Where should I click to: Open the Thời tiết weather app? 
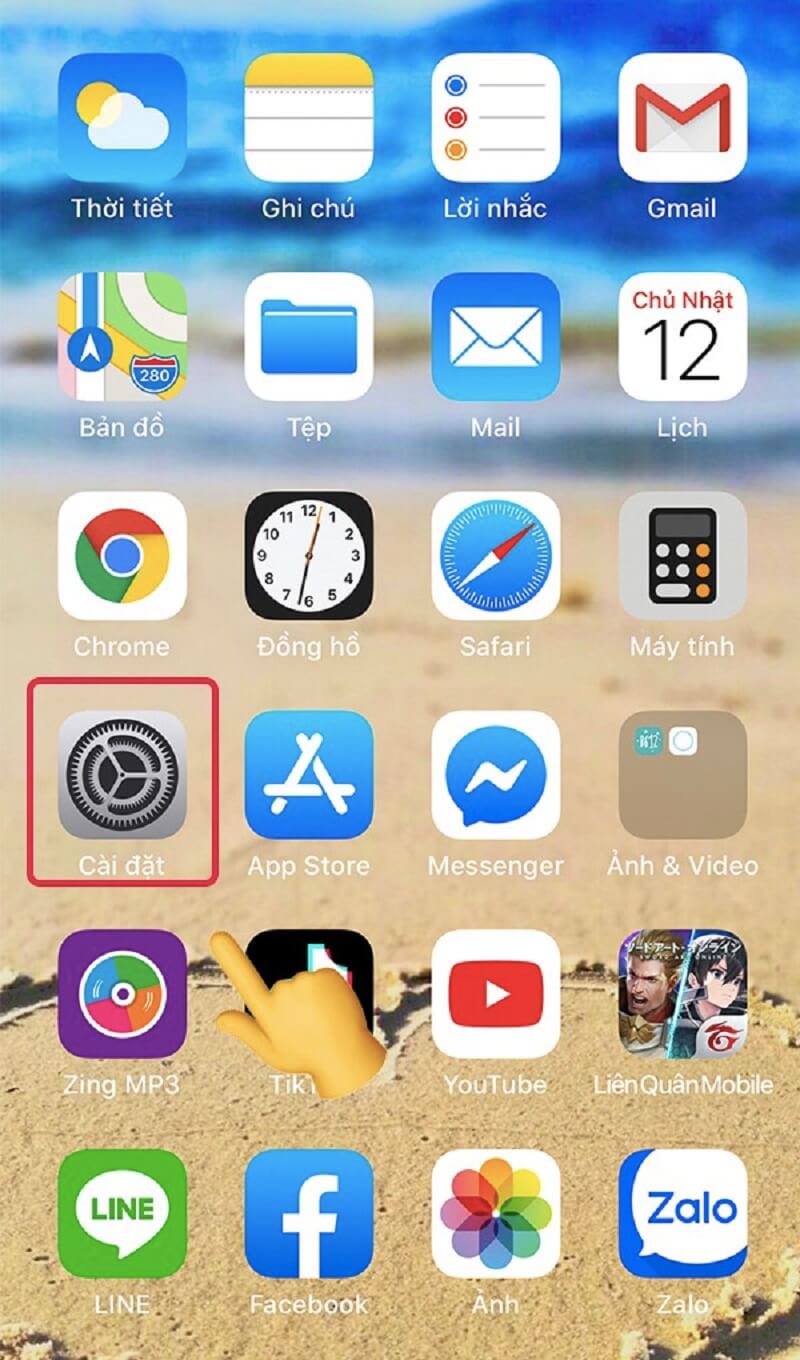pyautogui.click(x=122, y=117)
